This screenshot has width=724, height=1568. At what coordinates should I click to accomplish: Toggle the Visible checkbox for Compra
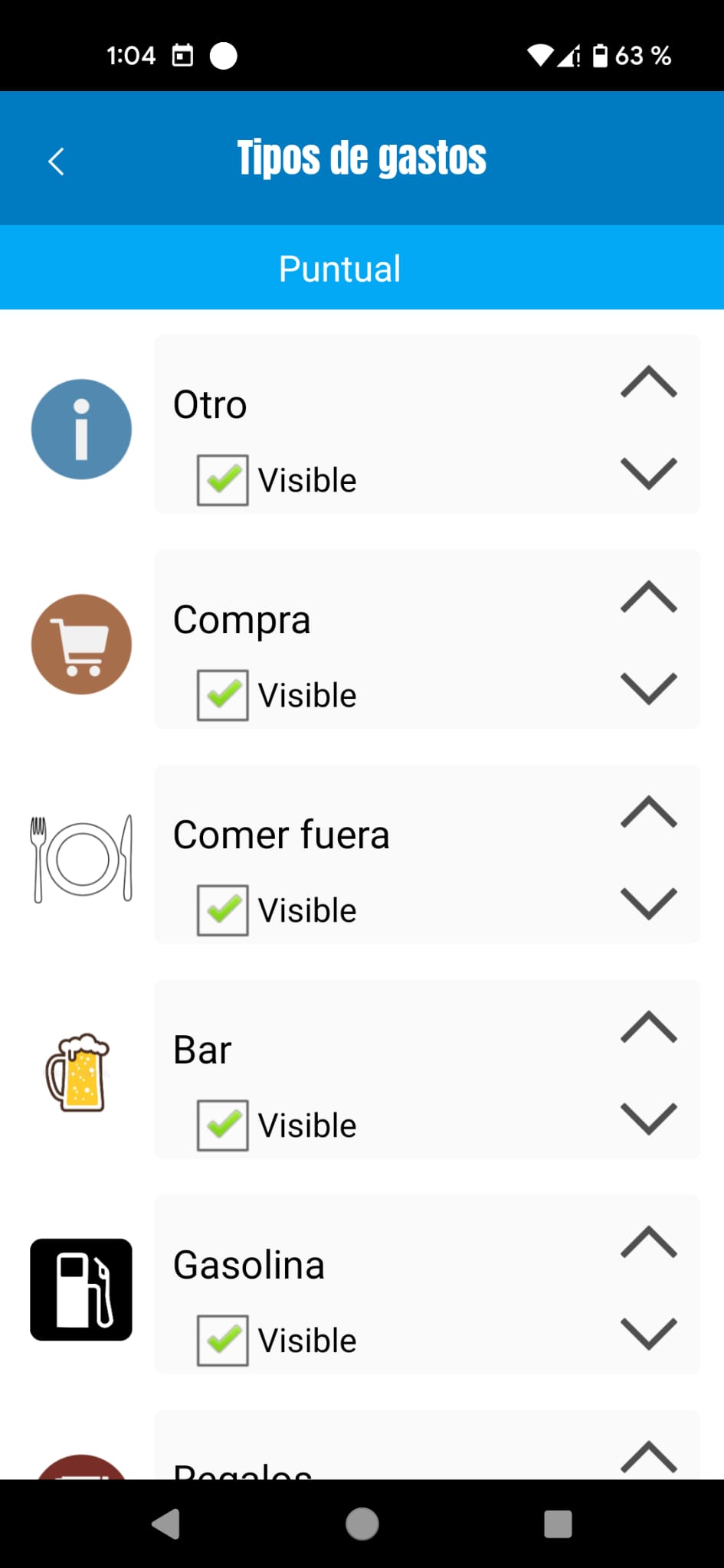tap(222, 695)
